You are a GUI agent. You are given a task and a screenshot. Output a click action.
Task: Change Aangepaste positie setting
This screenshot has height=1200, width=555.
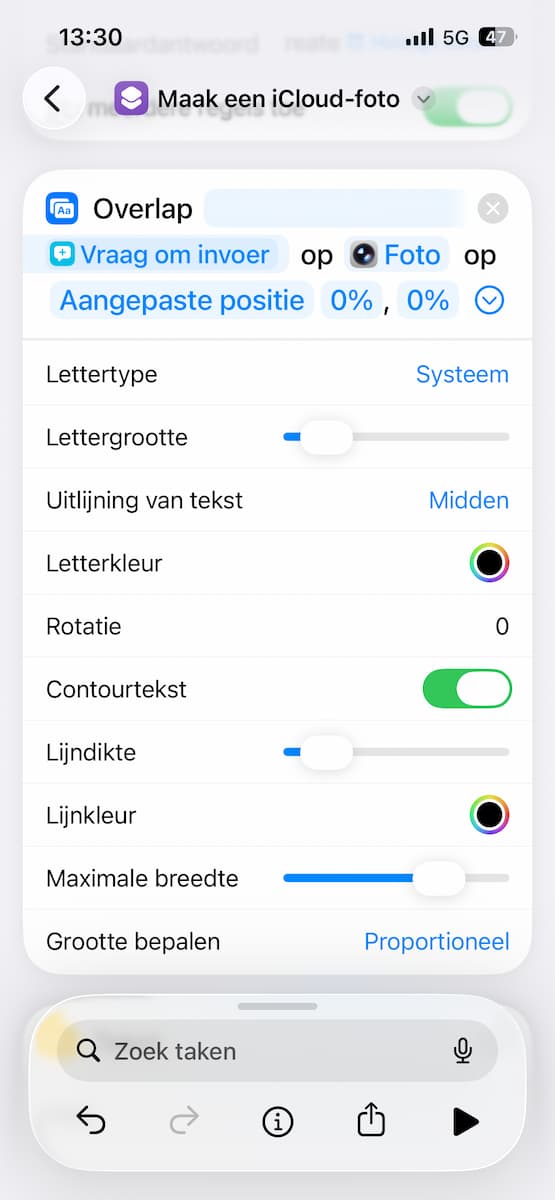point(182,300)
